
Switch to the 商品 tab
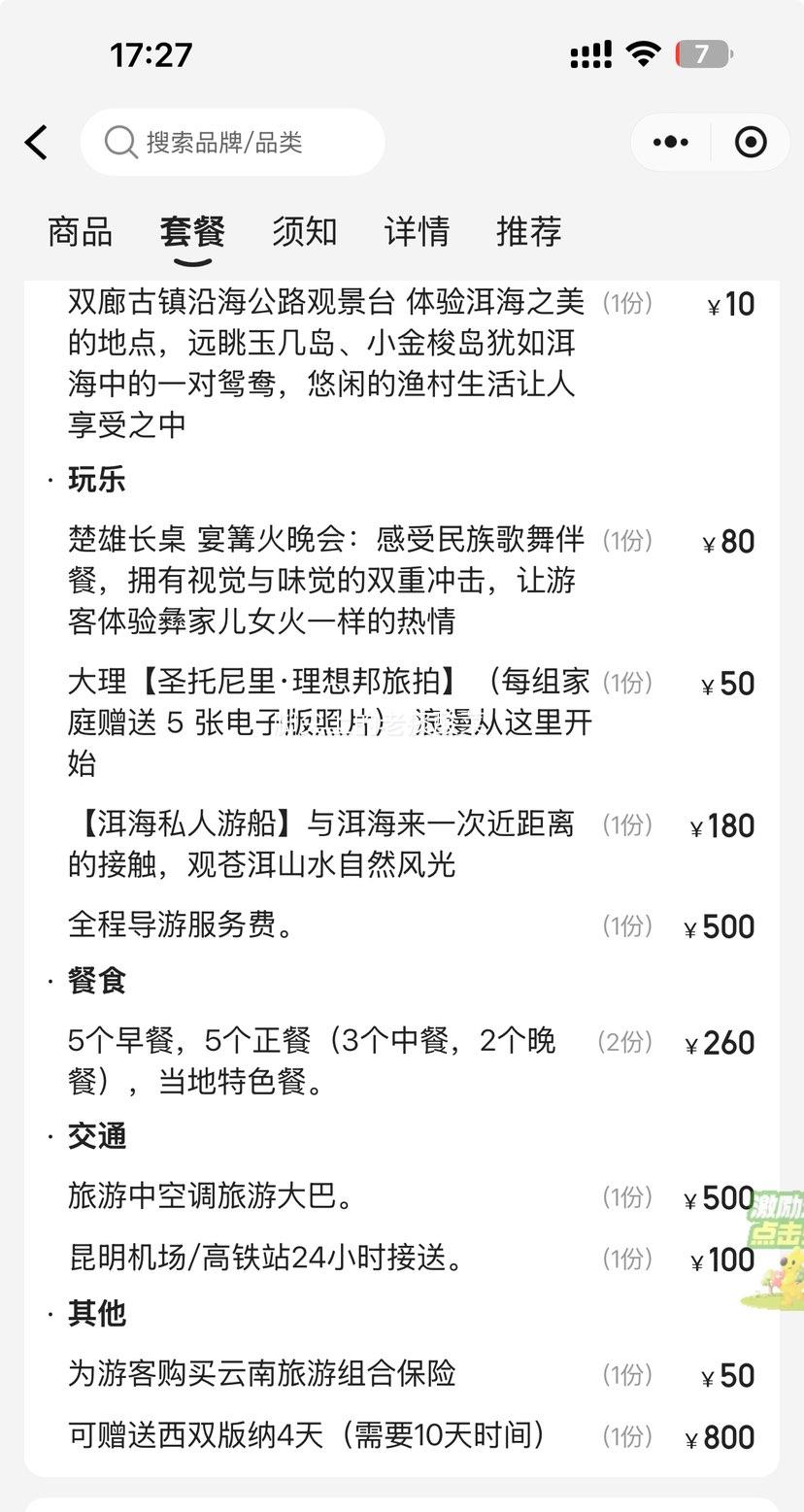pyautogui.click(x=80, y=232)
